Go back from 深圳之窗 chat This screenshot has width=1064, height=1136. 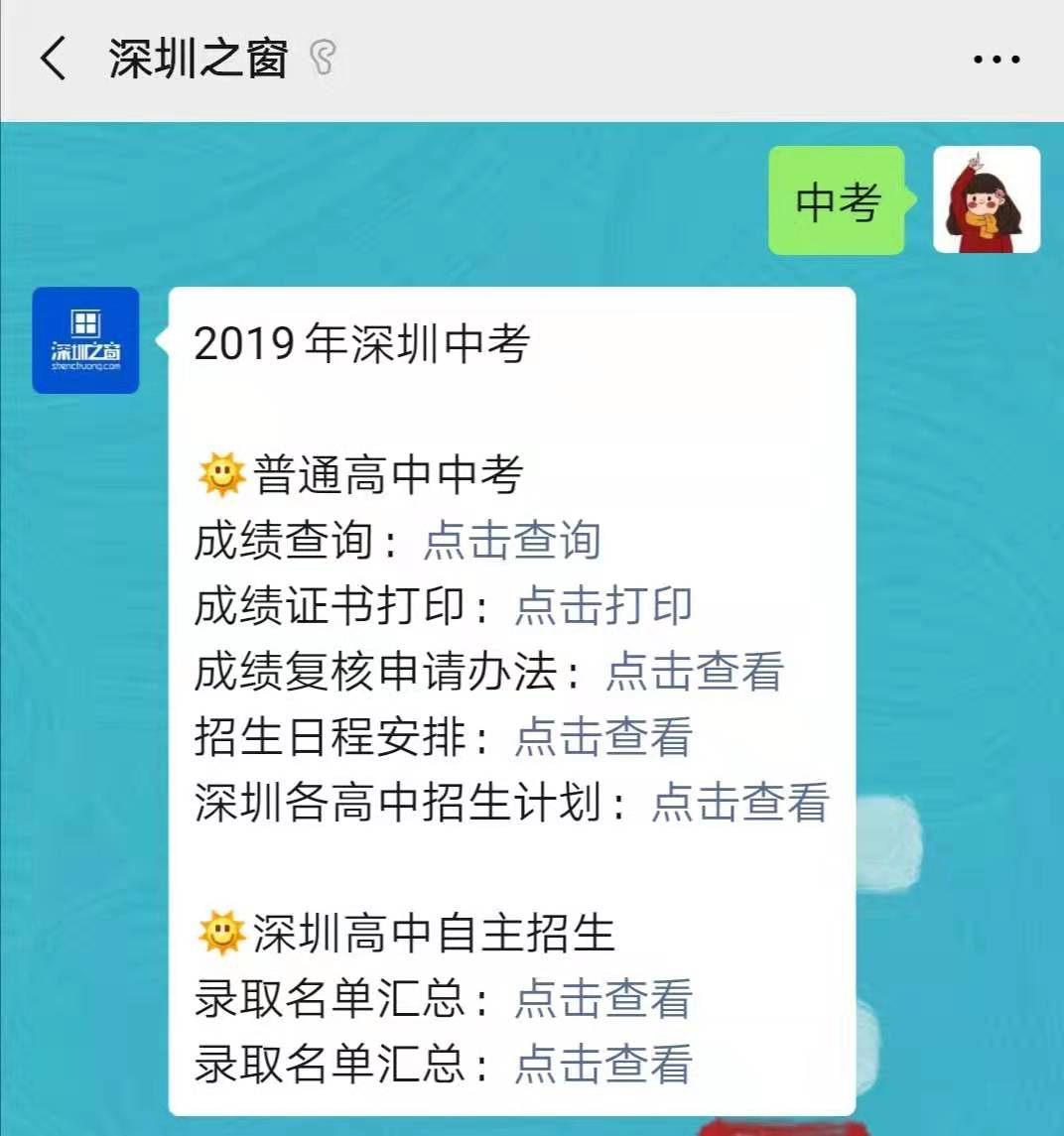(x=54, y=59)
